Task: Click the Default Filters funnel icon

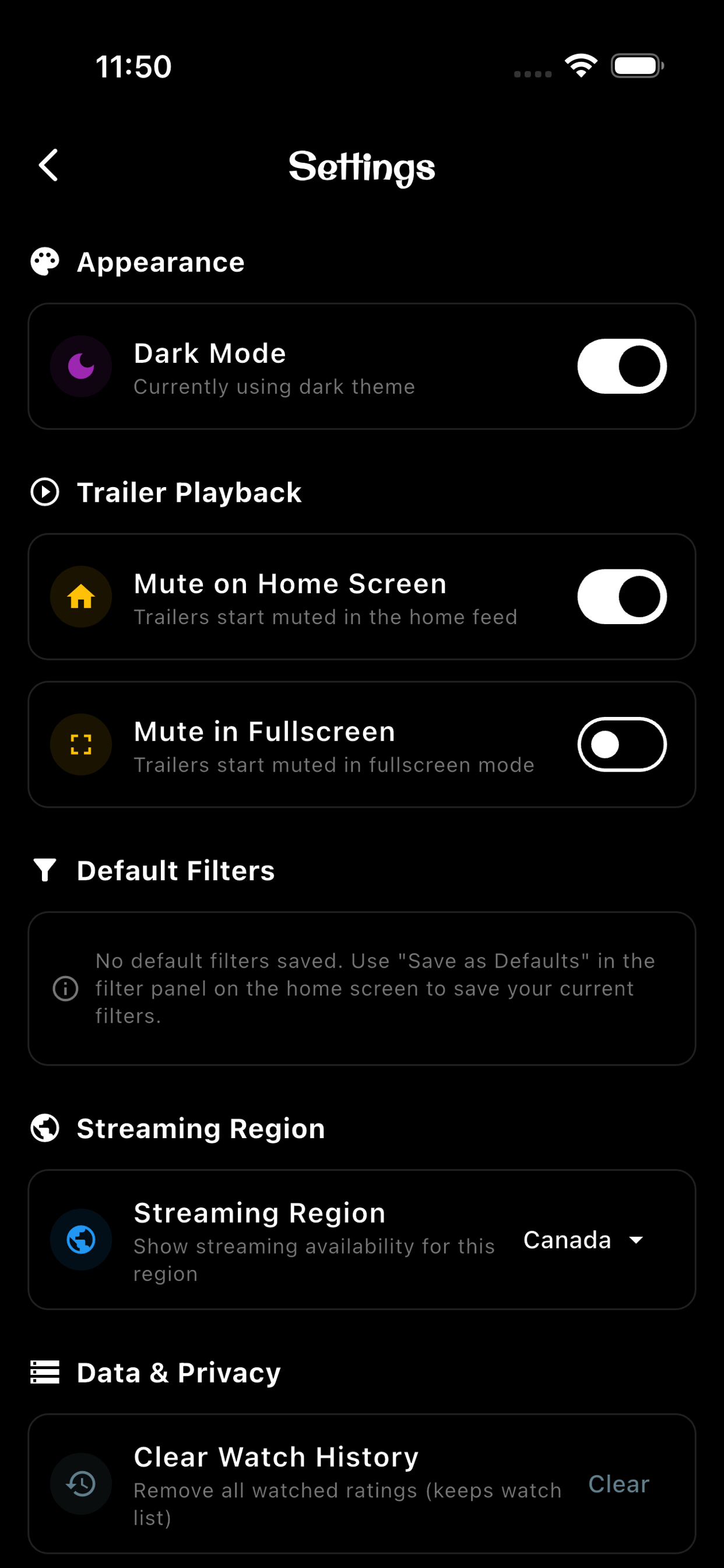Action: click(44, 870)
